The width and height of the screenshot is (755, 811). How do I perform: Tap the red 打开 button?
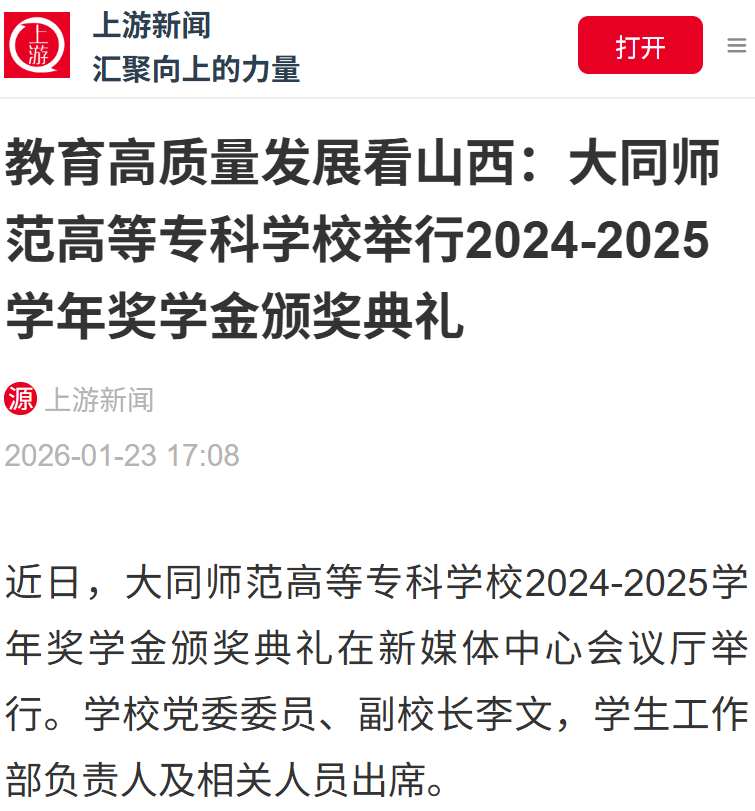pos(640,46)
